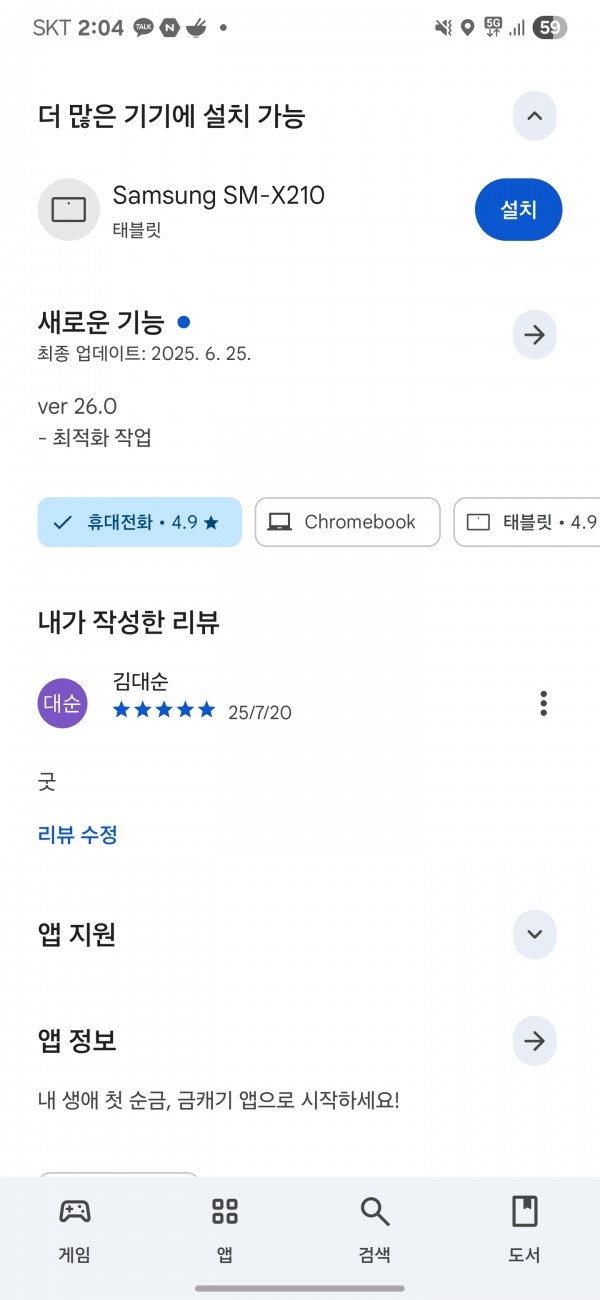Select the 태블릿 rating chip

pyautogui.click(x=527, y=522)
